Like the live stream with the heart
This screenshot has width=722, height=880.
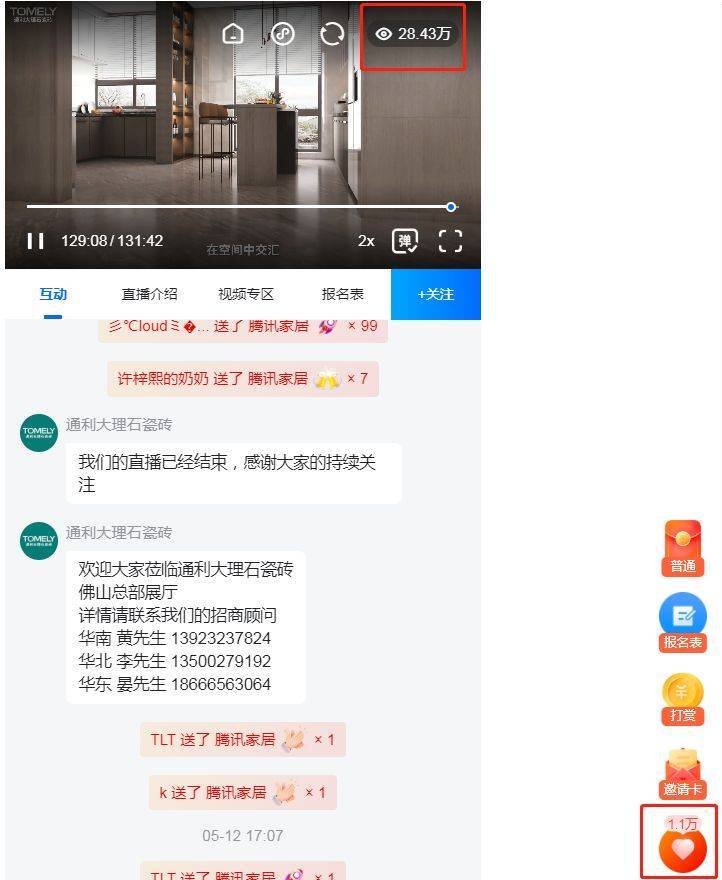pos(682,850)
